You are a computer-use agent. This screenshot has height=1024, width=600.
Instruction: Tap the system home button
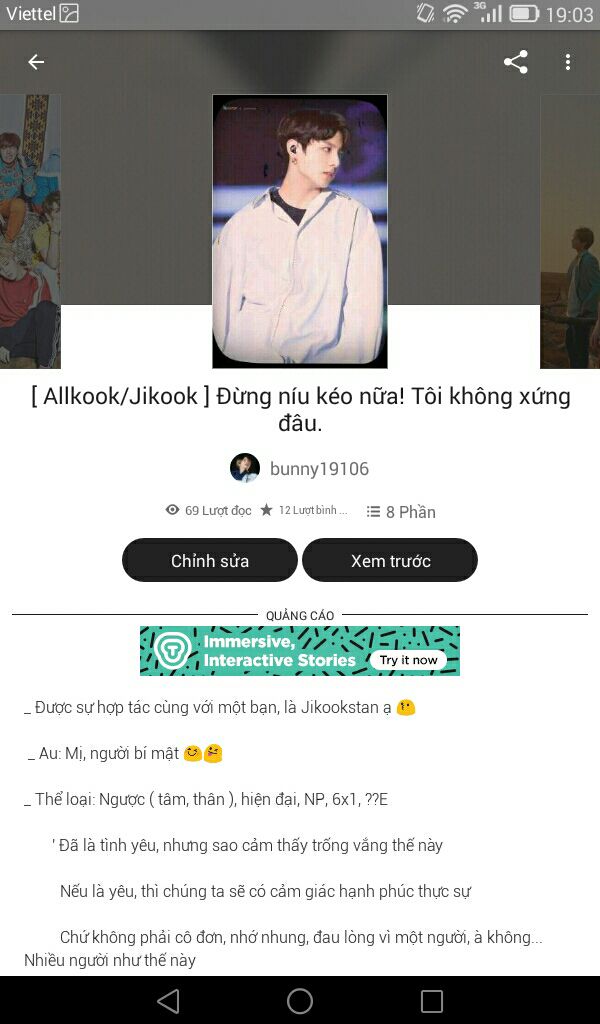click(300, 1000)
